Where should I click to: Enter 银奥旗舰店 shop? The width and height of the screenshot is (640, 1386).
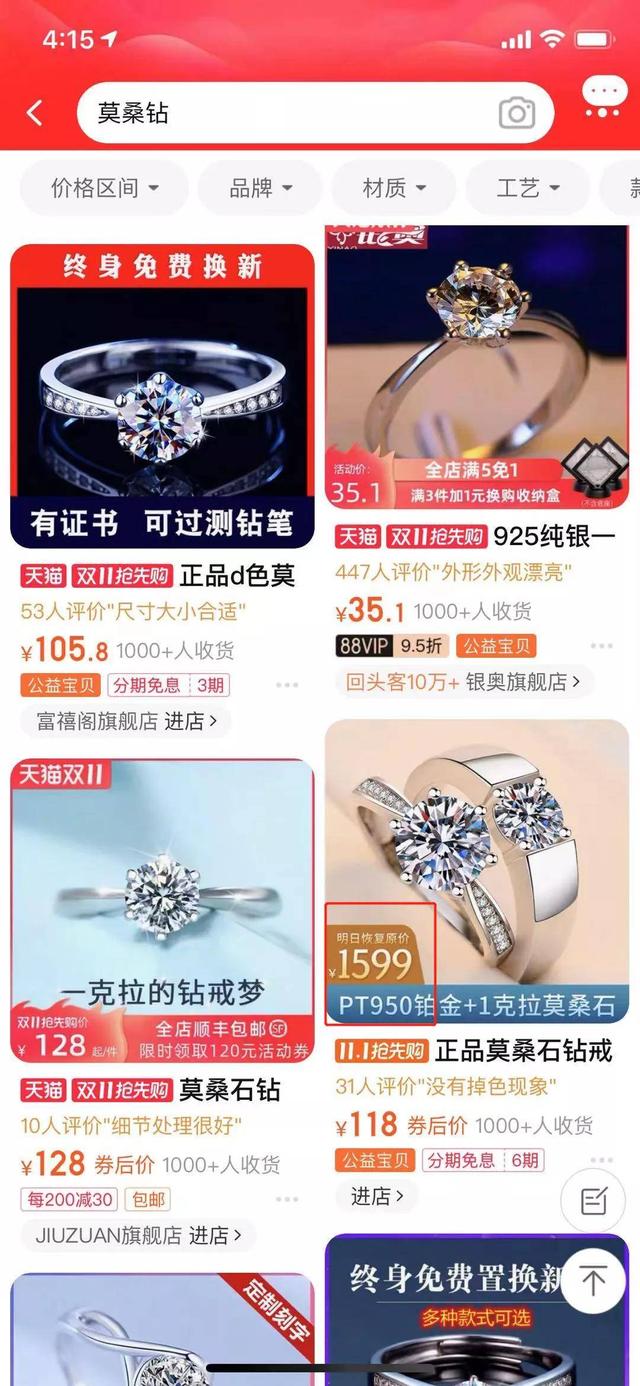[x=465, y=682]
